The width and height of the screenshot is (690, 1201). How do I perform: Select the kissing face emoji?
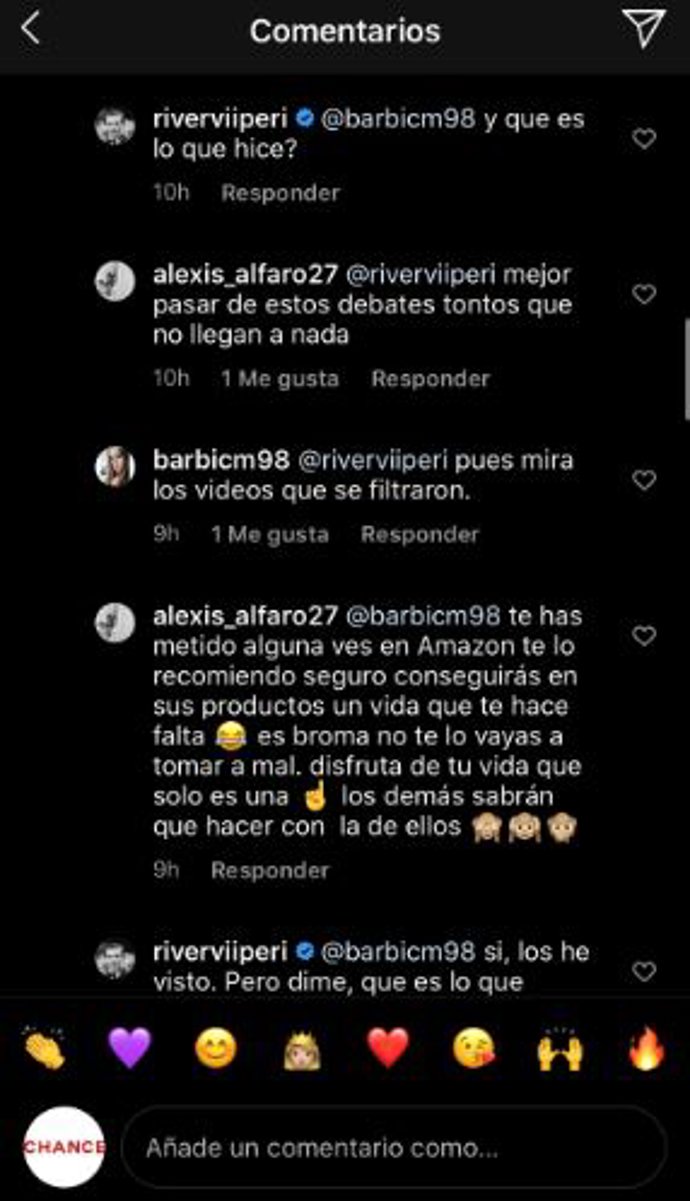coord(474,1049)
